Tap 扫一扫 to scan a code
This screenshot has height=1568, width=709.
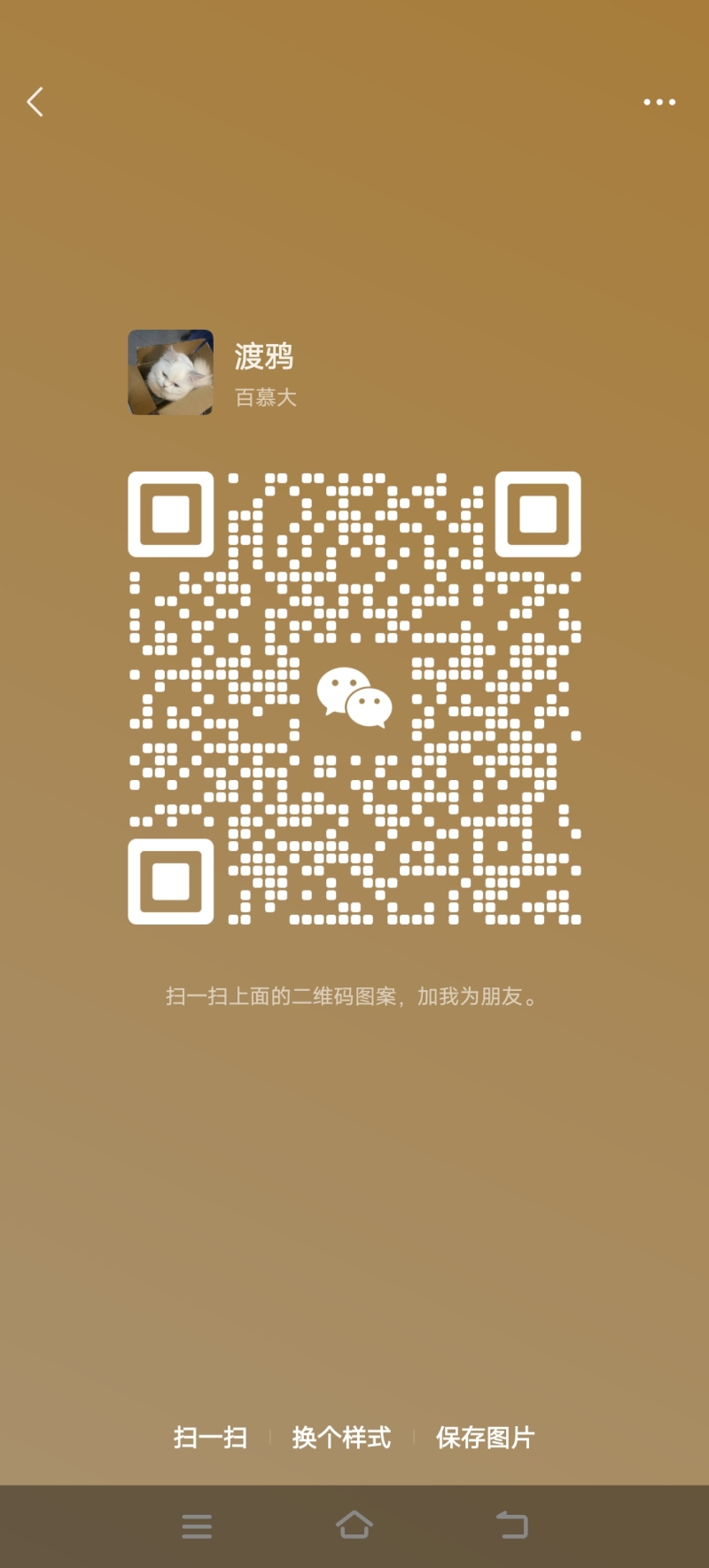click(210, 1437)
